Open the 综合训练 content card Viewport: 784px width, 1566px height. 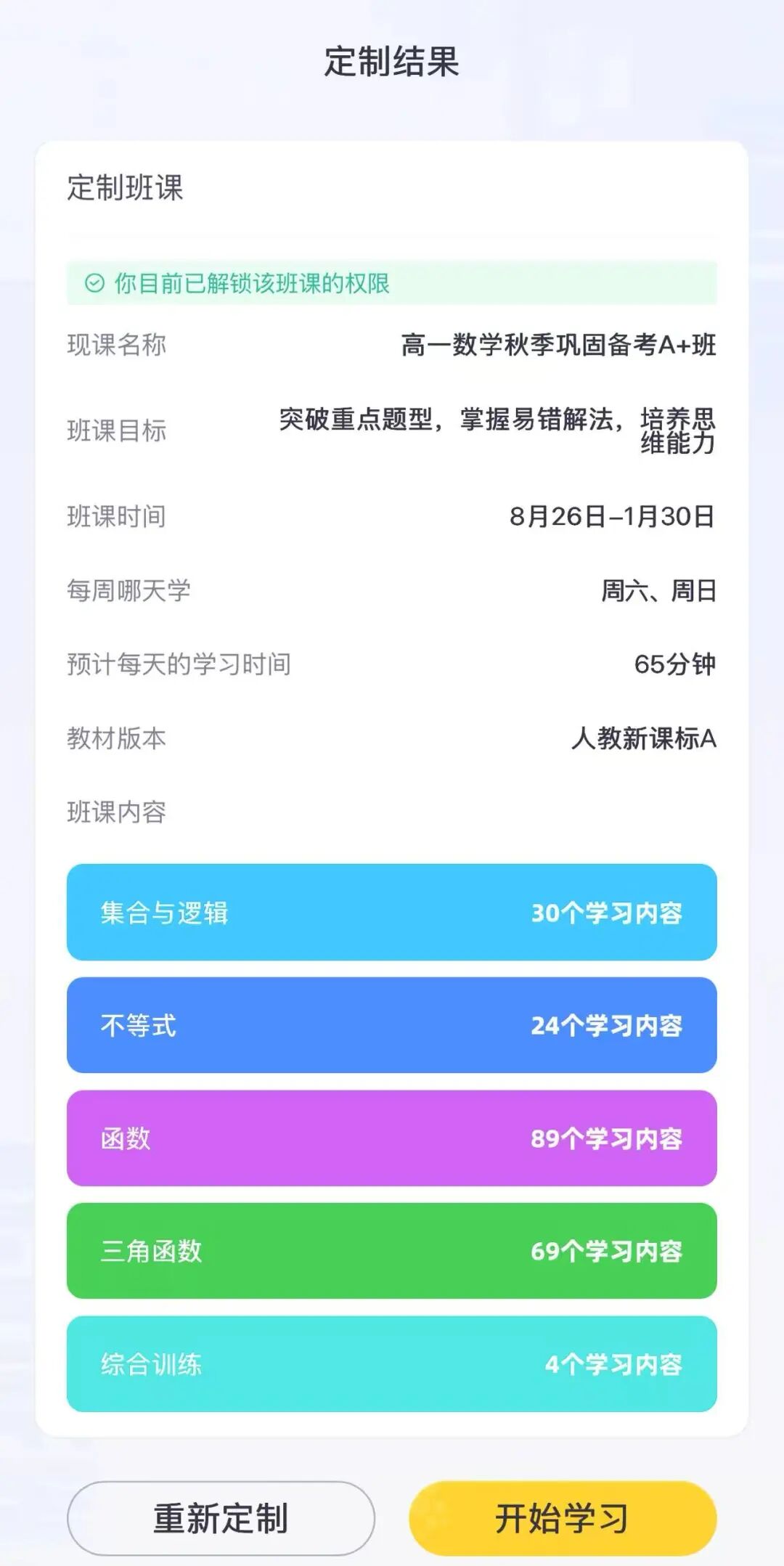392,1363
